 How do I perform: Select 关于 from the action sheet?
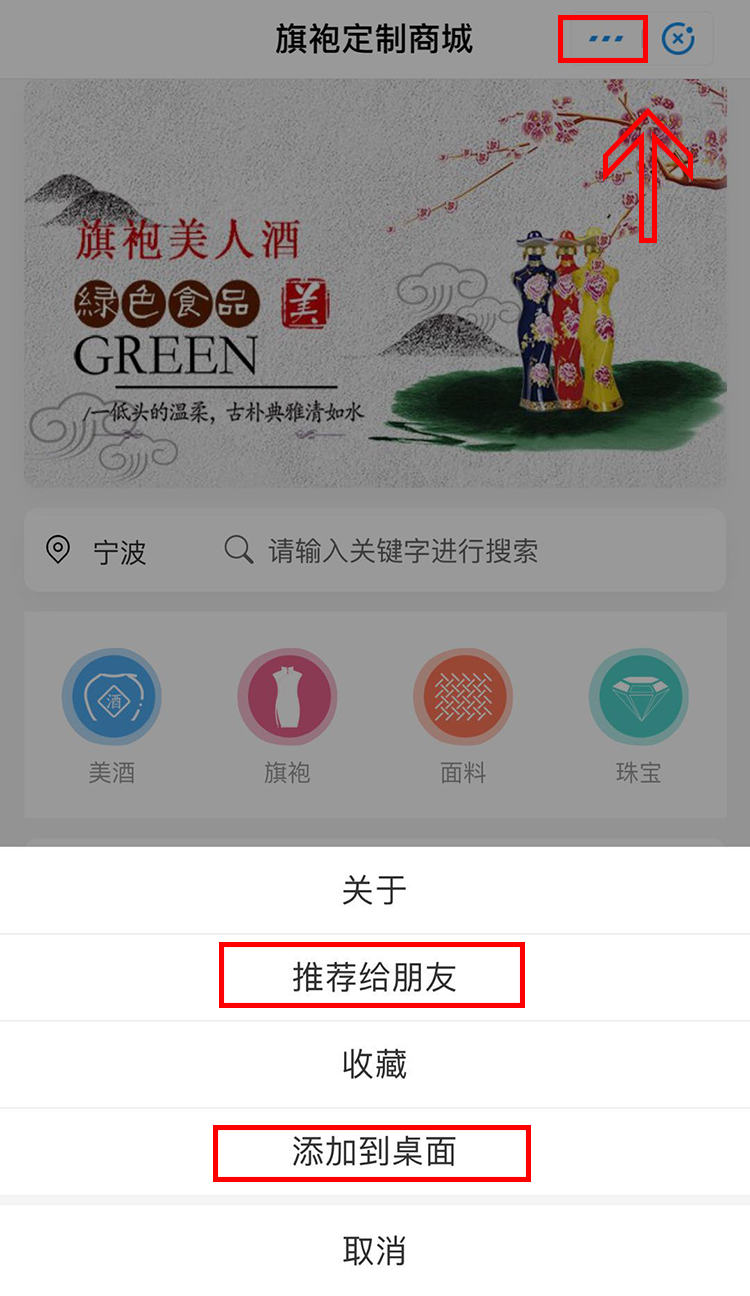point(374,889)
